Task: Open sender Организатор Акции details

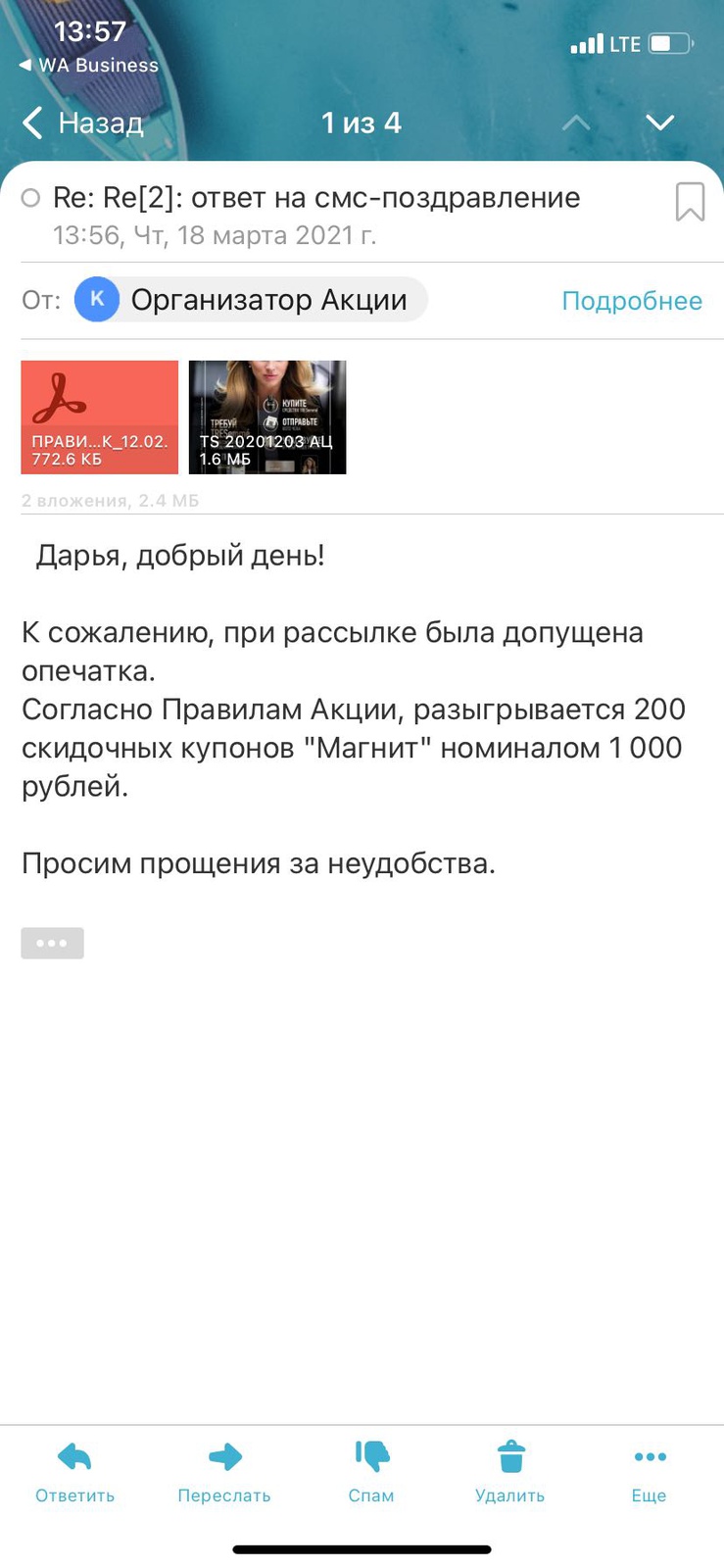Action: pos(251,300)
